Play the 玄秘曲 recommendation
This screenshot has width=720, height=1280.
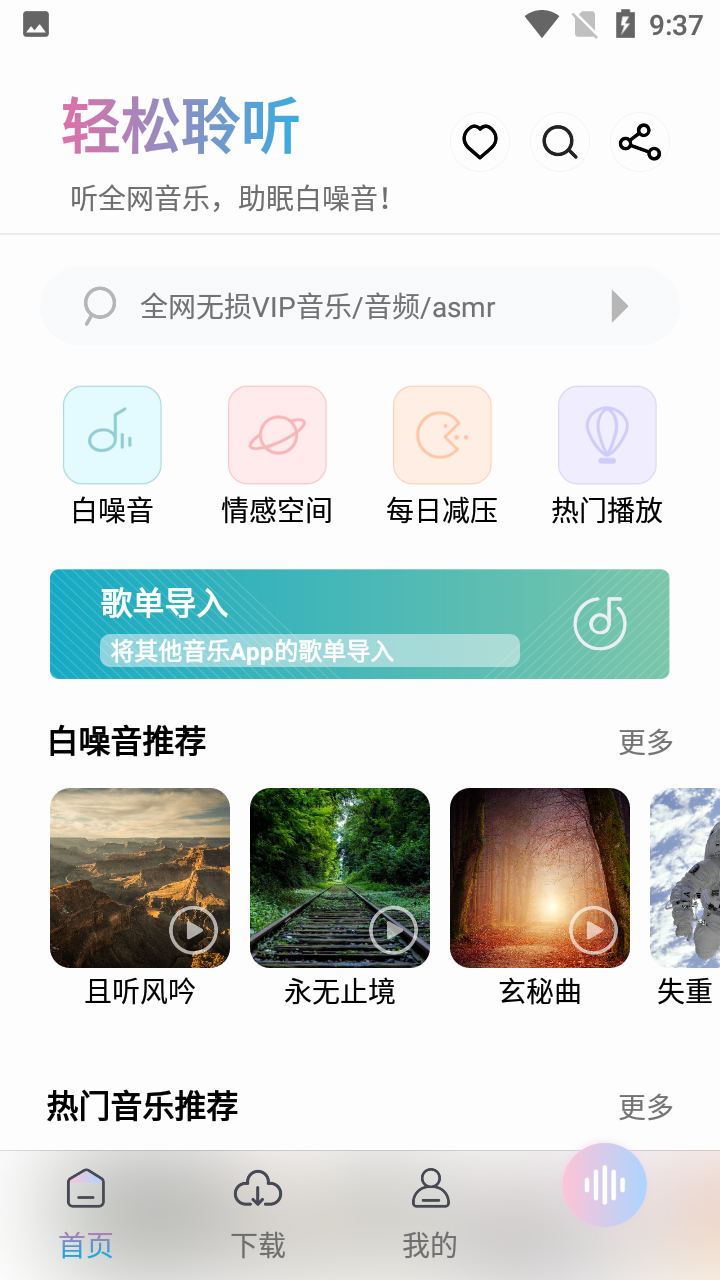593,930
